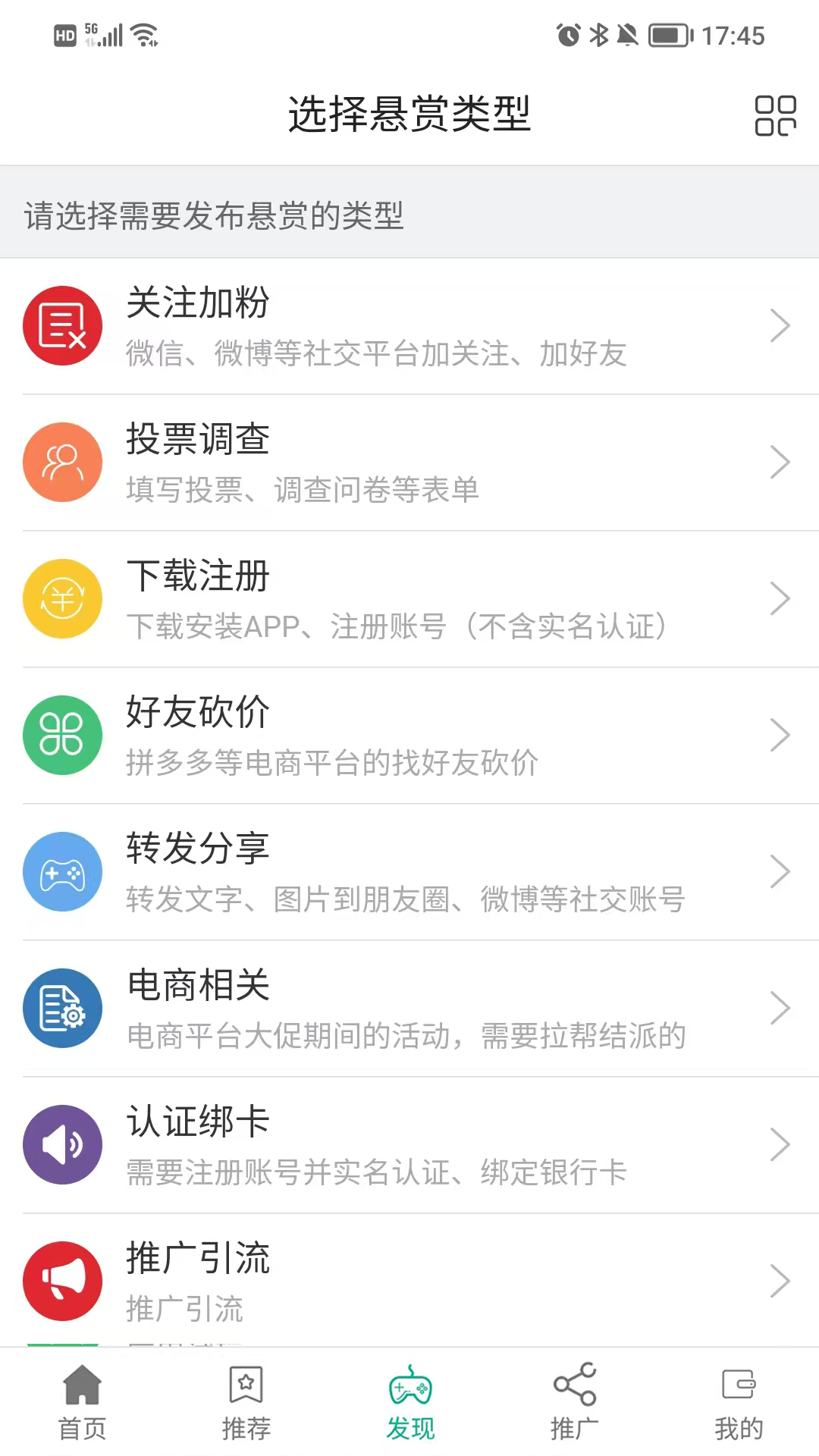Select the 转发分享 list row
Image resolution: width=819 pixels, height=1456 pixels.
point(409,871)
